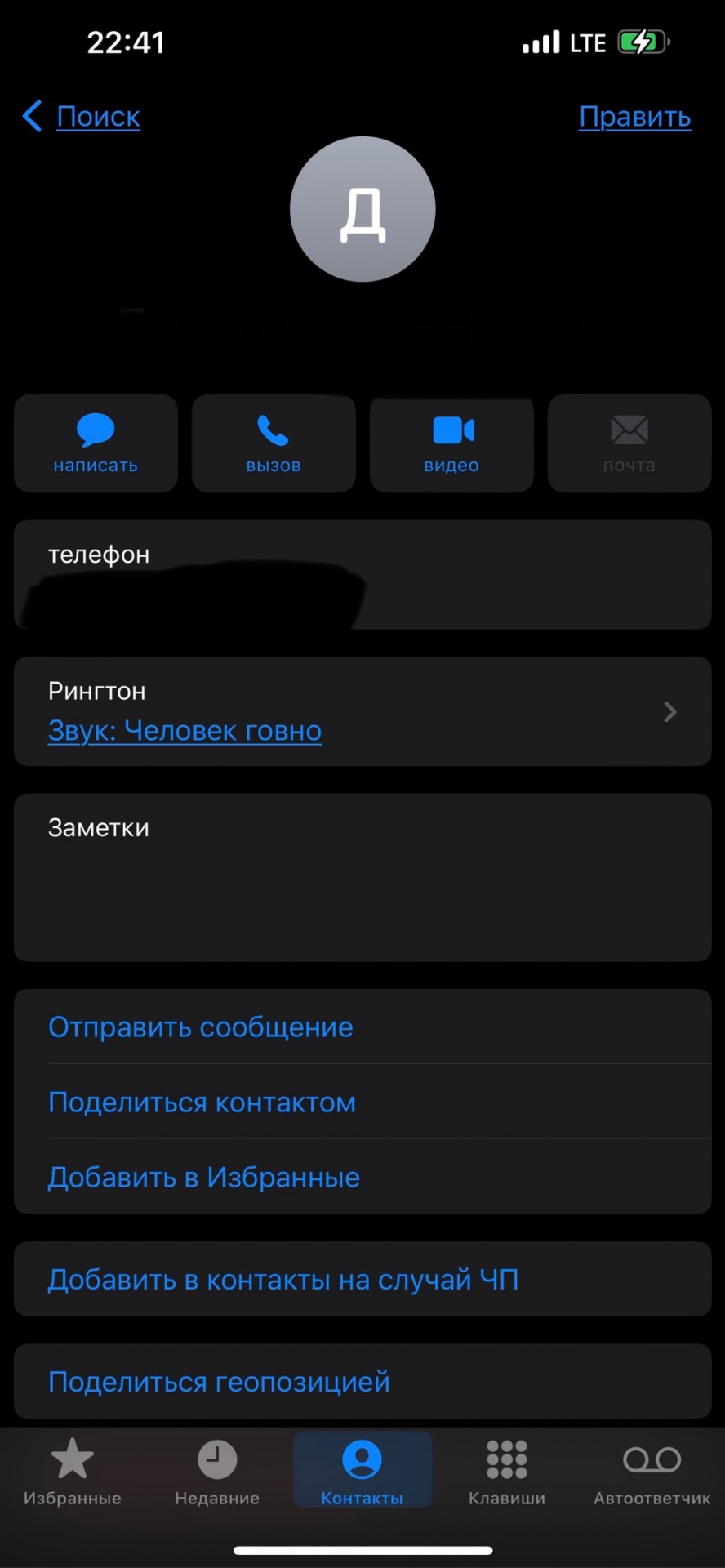This screenshot has height=1568, width=725.
Task: Open the Контакты tab
Action: pos(362,1471)
